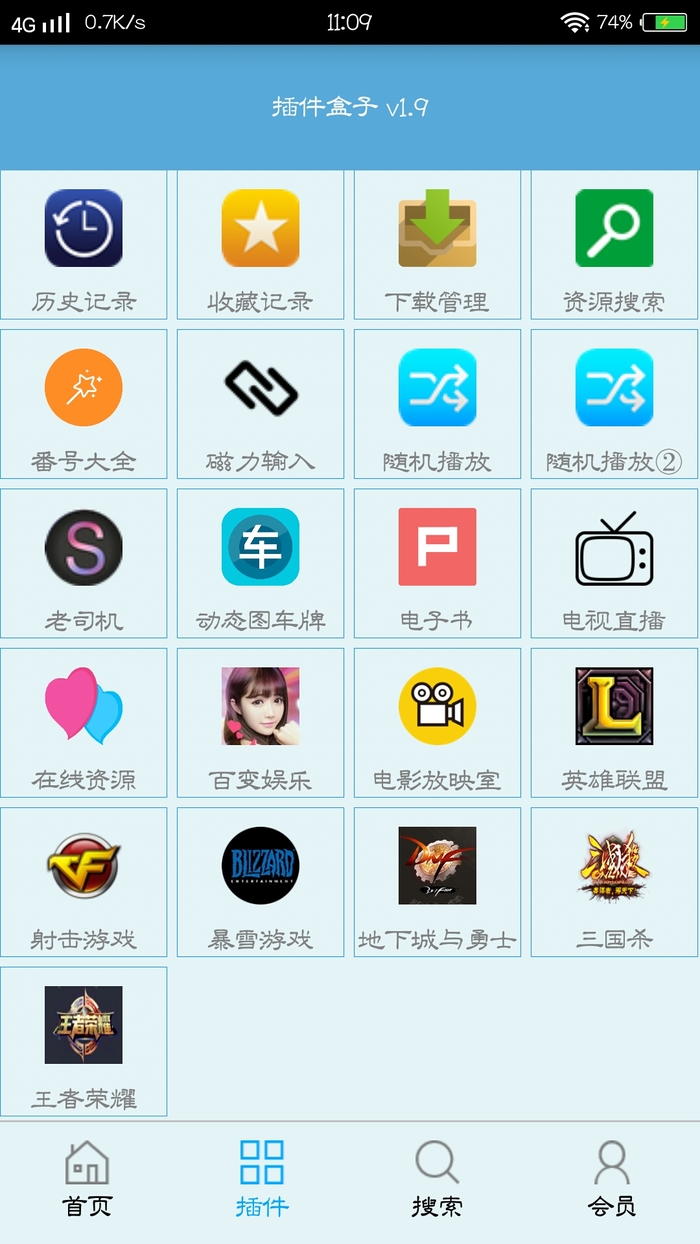Launch 电视直播 live TV
Screen dimensions: 700x1244
[614, 563]
